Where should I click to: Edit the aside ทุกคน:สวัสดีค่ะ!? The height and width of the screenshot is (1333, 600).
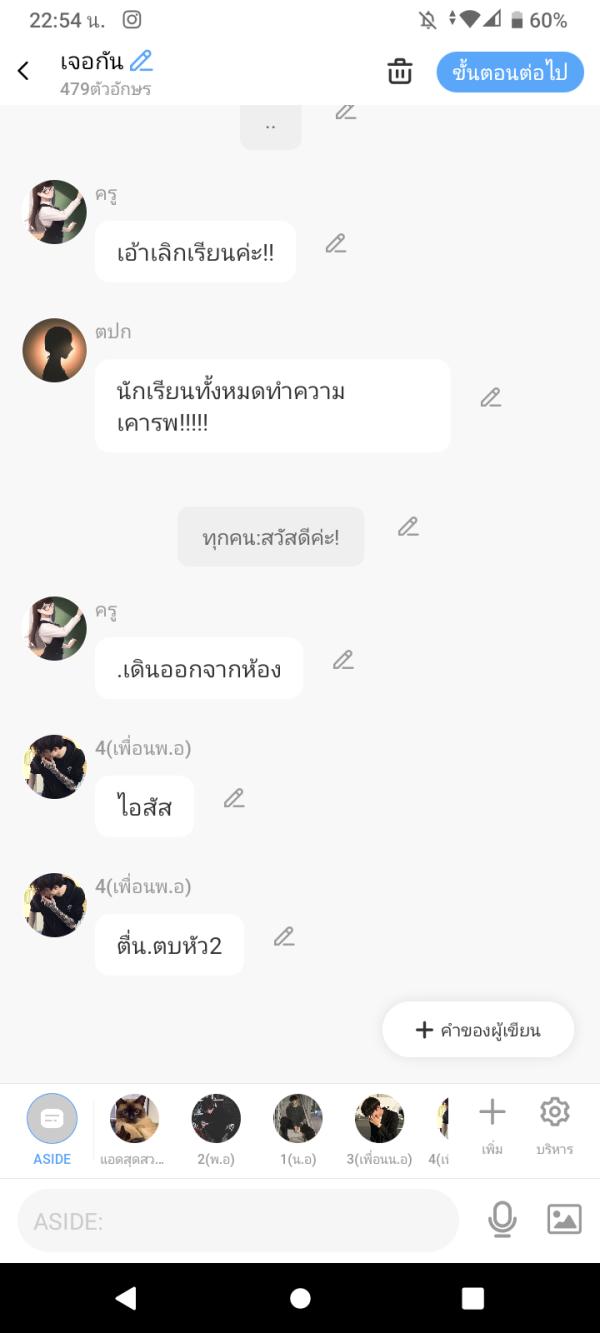point(408,527)
